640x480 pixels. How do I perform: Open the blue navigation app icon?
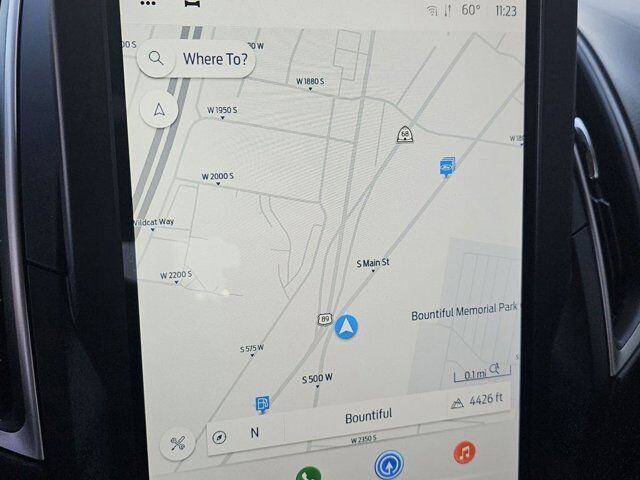[x=388, y=465]
